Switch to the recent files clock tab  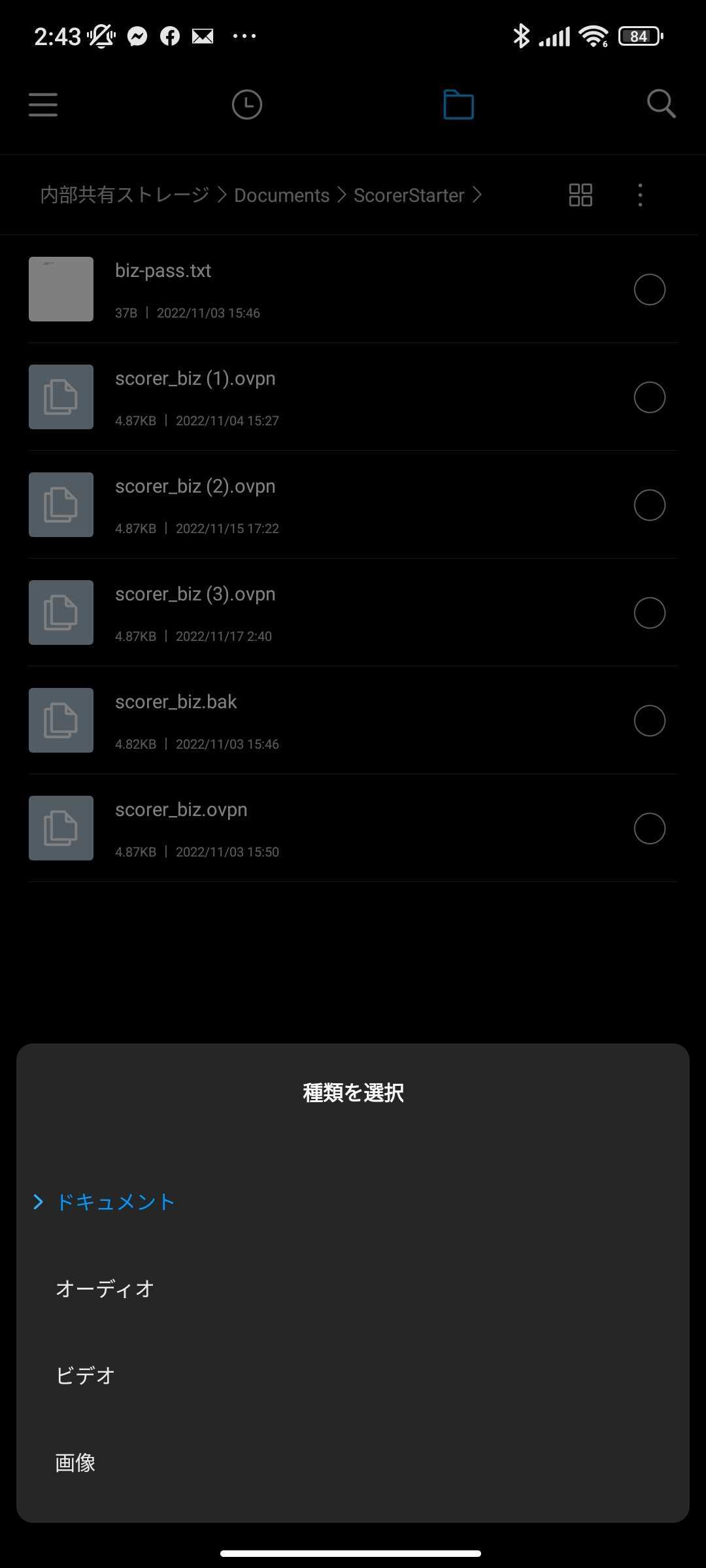click(x=247, y=105)
